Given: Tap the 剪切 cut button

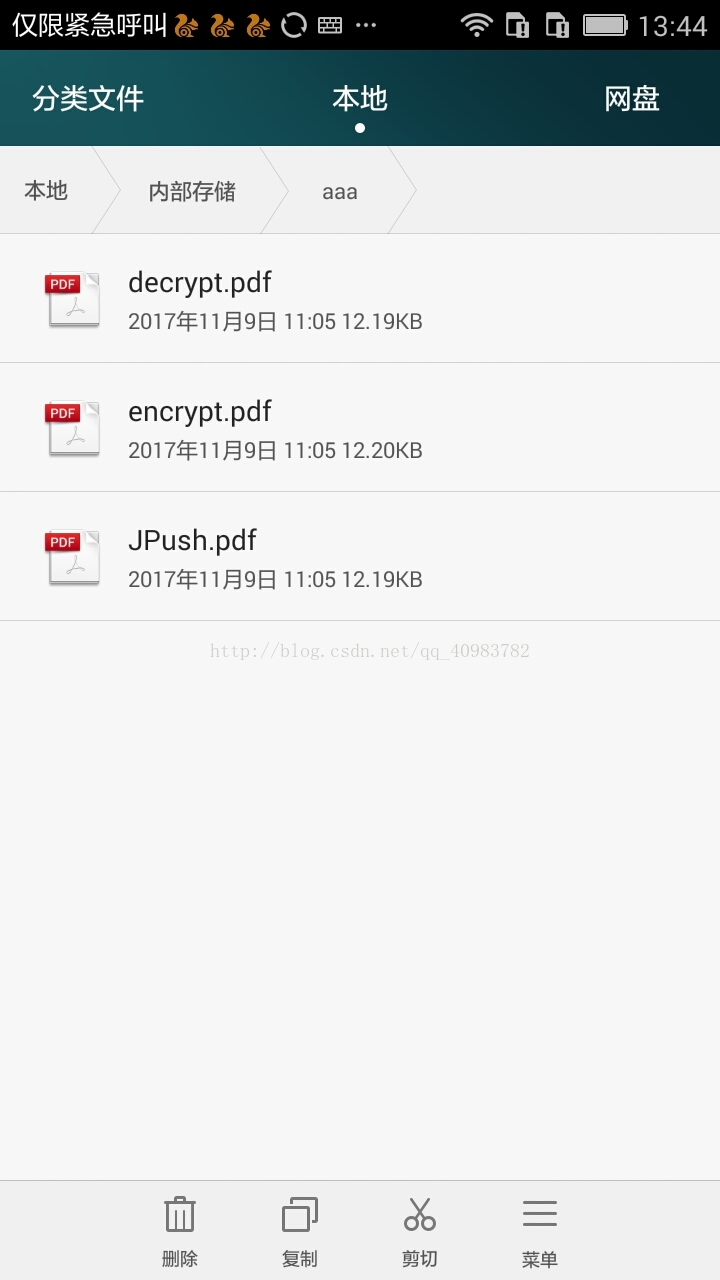Looking at the screenshot, I should pos(420,1232).
